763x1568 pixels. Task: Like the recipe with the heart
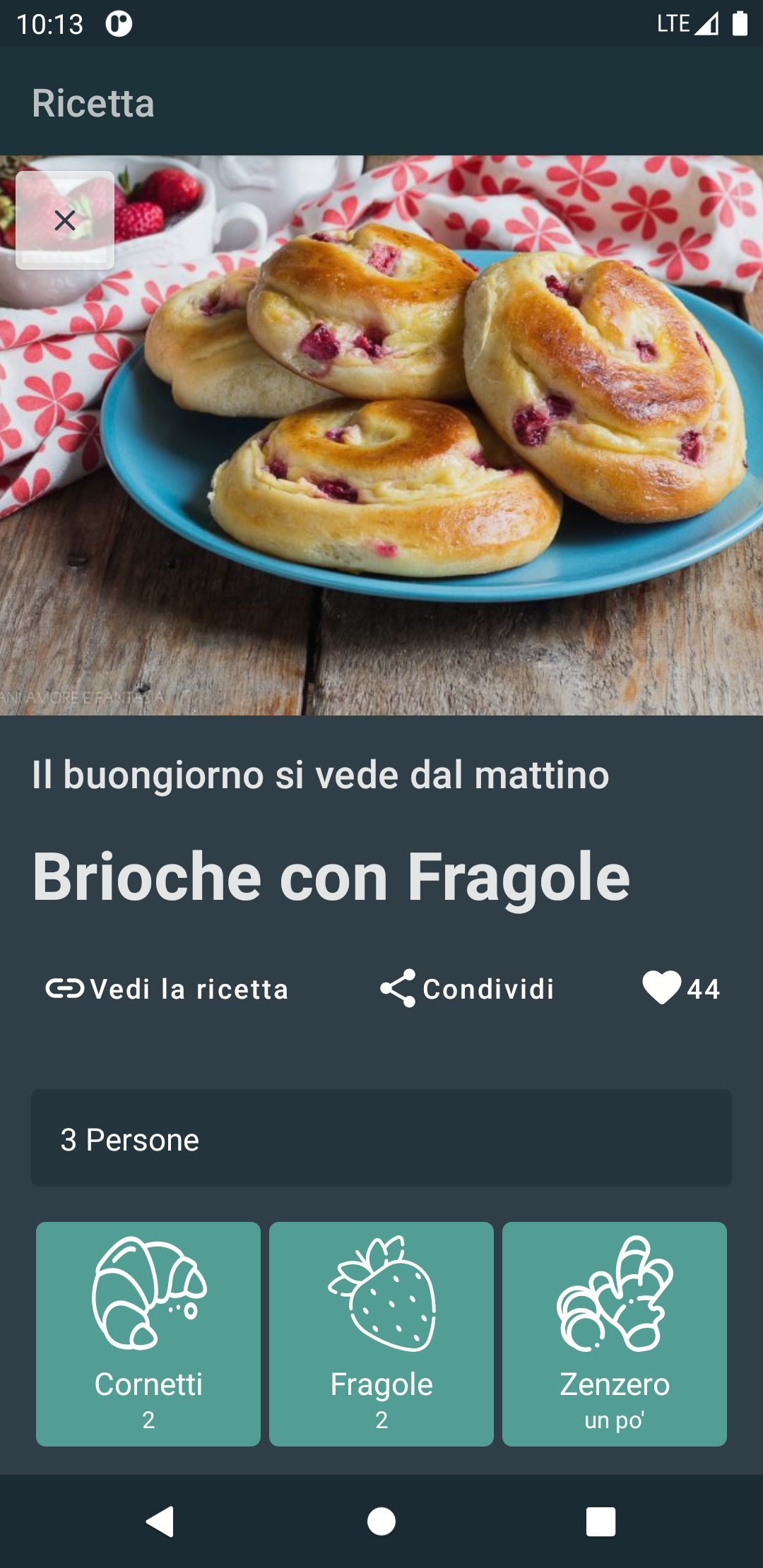pyautogui.click(x=662, y=987)
